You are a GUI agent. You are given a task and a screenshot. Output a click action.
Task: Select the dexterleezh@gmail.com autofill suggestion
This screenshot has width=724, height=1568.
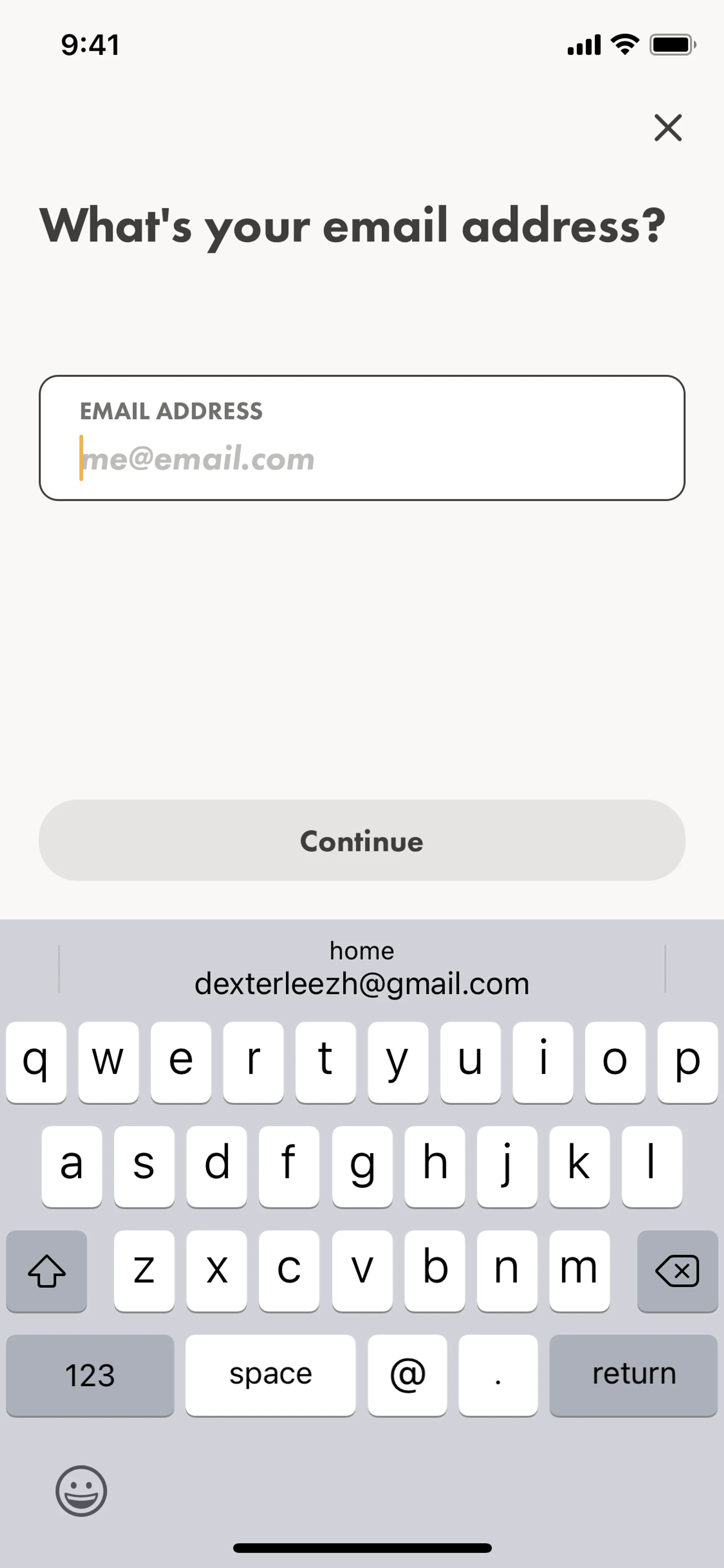pos(361,969)
